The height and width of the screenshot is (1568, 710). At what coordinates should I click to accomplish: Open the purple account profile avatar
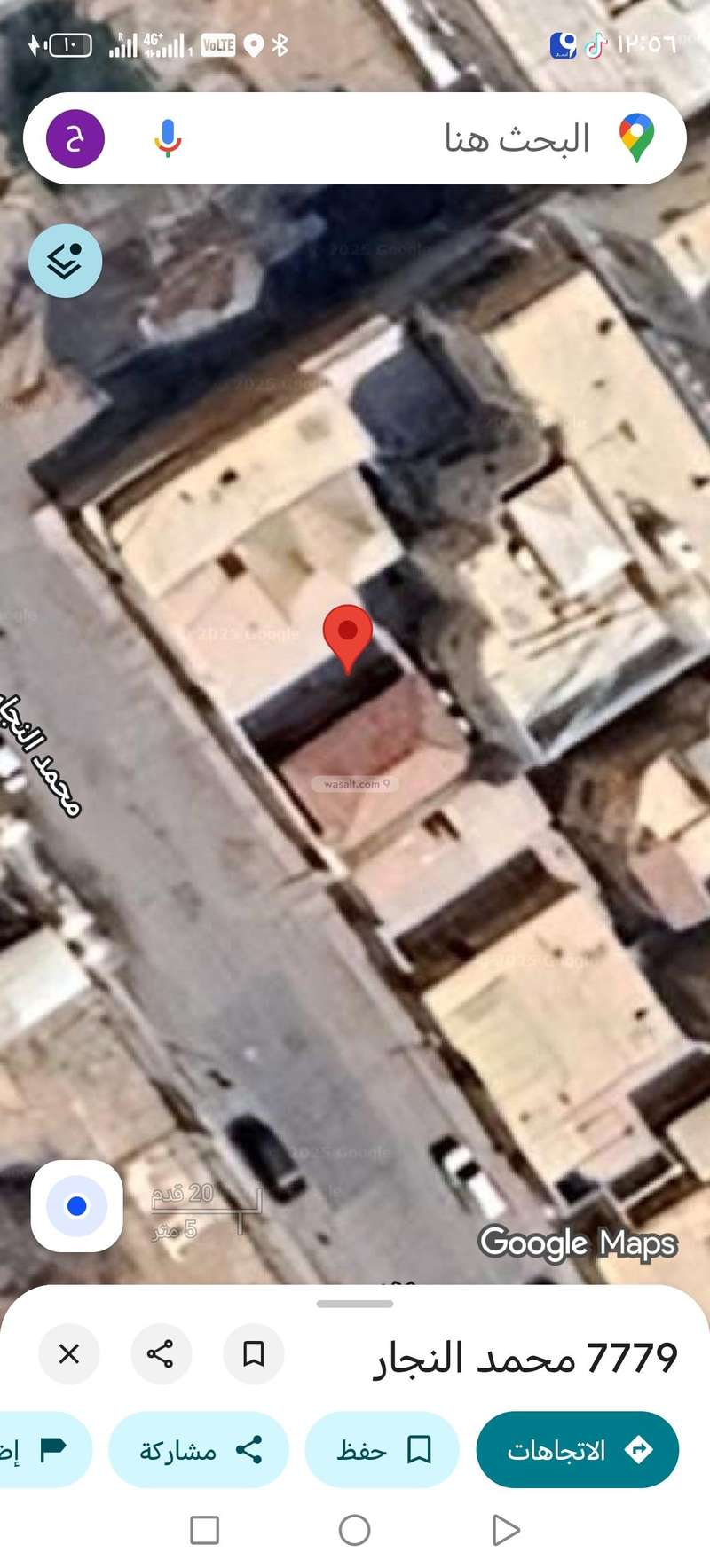(x=75, y=138)
